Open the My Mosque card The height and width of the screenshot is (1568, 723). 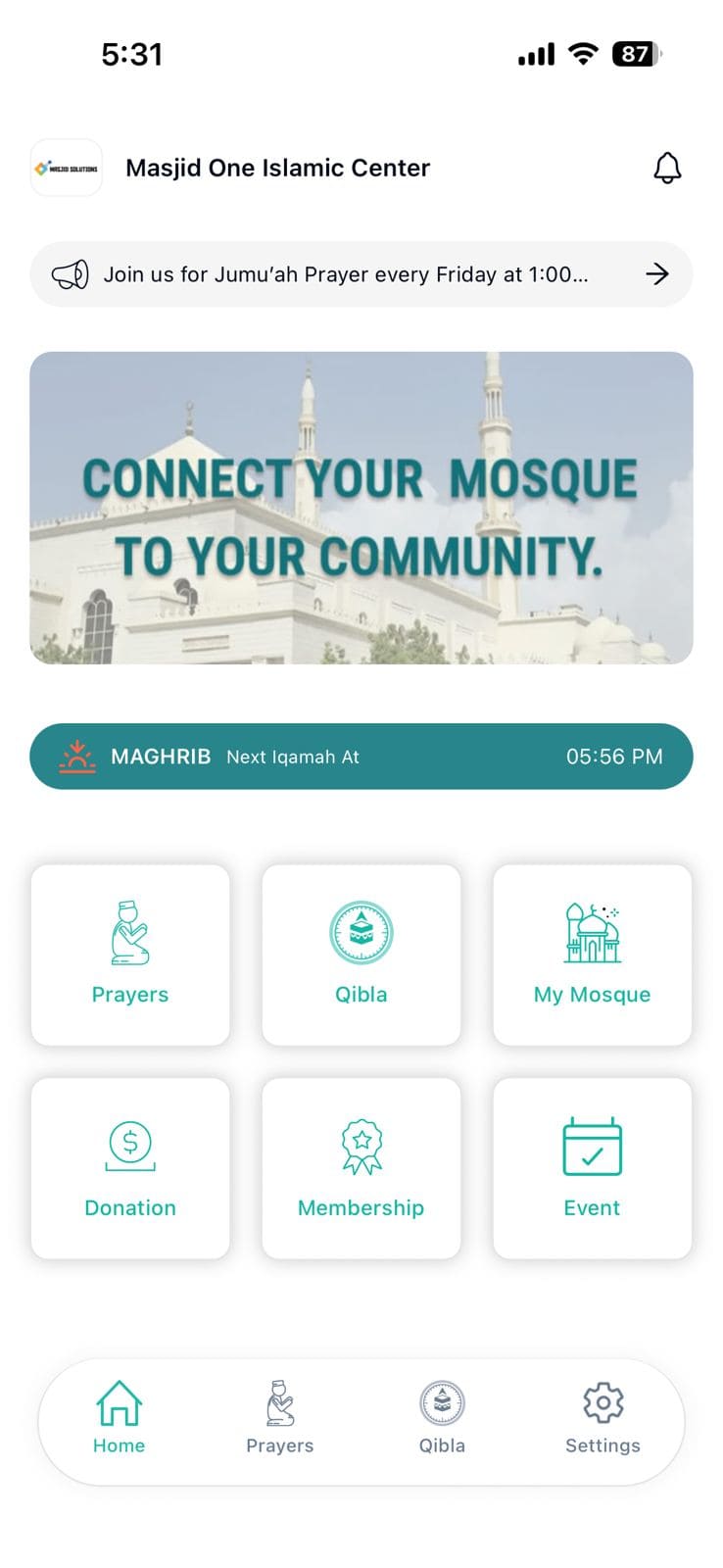coord(592,955)
